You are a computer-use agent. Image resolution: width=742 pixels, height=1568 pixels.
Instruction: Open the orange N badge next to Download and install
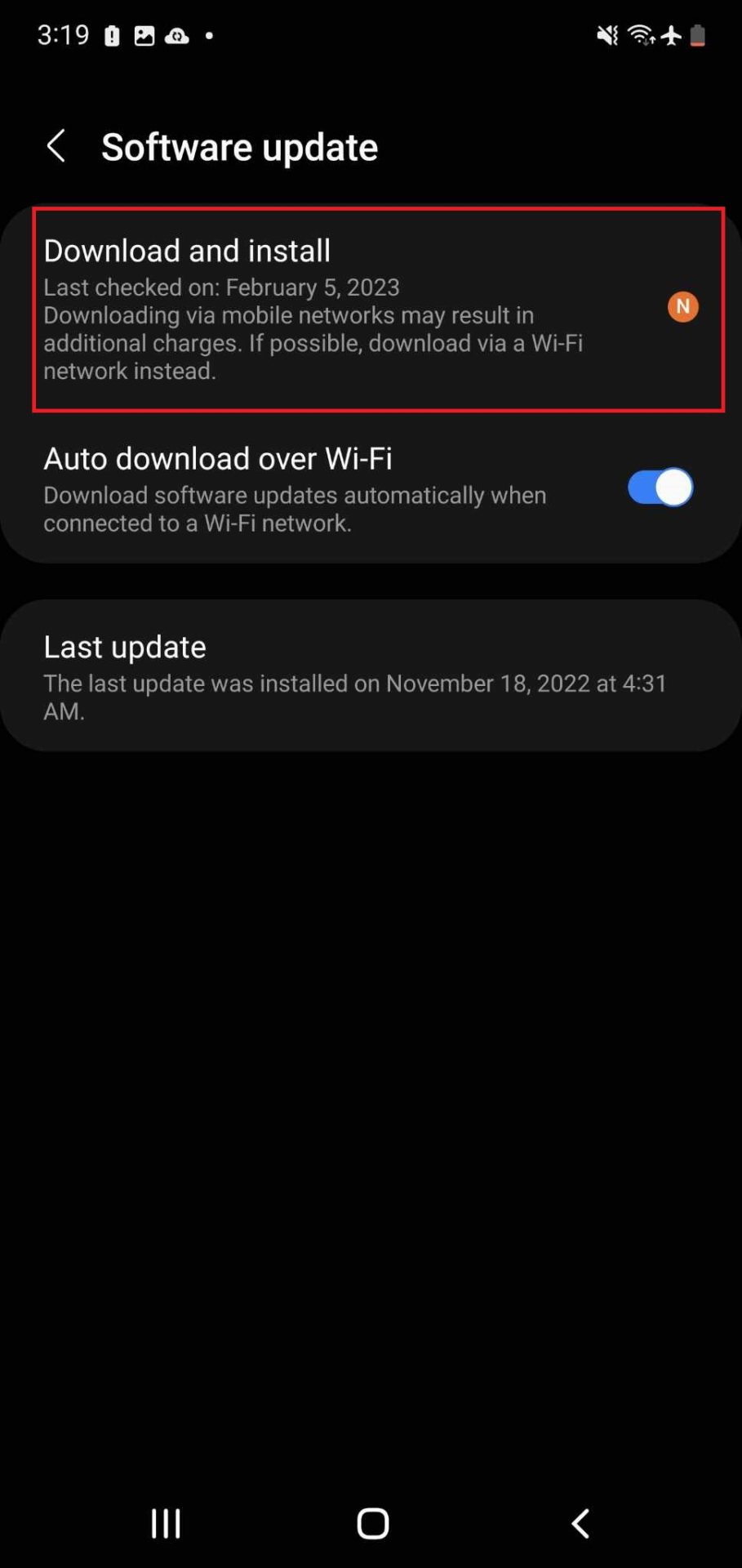(x=682, y=306)
